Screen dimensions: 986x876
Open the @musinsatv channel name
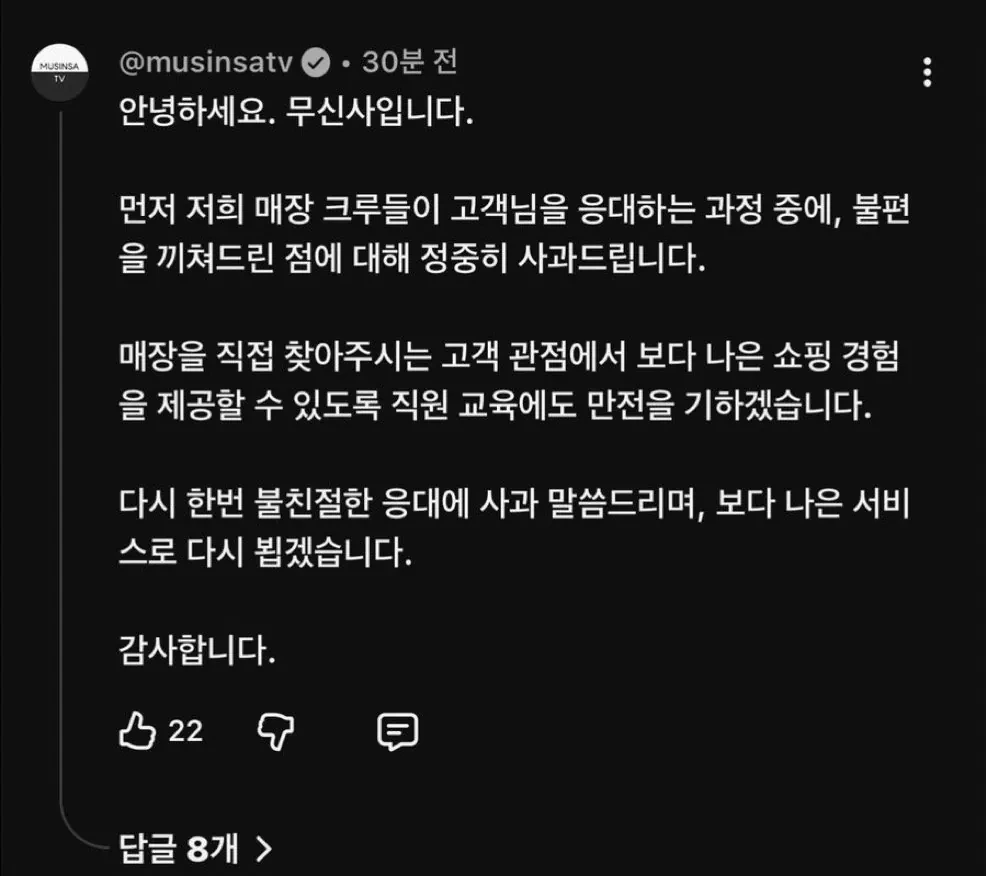point(205,62)
